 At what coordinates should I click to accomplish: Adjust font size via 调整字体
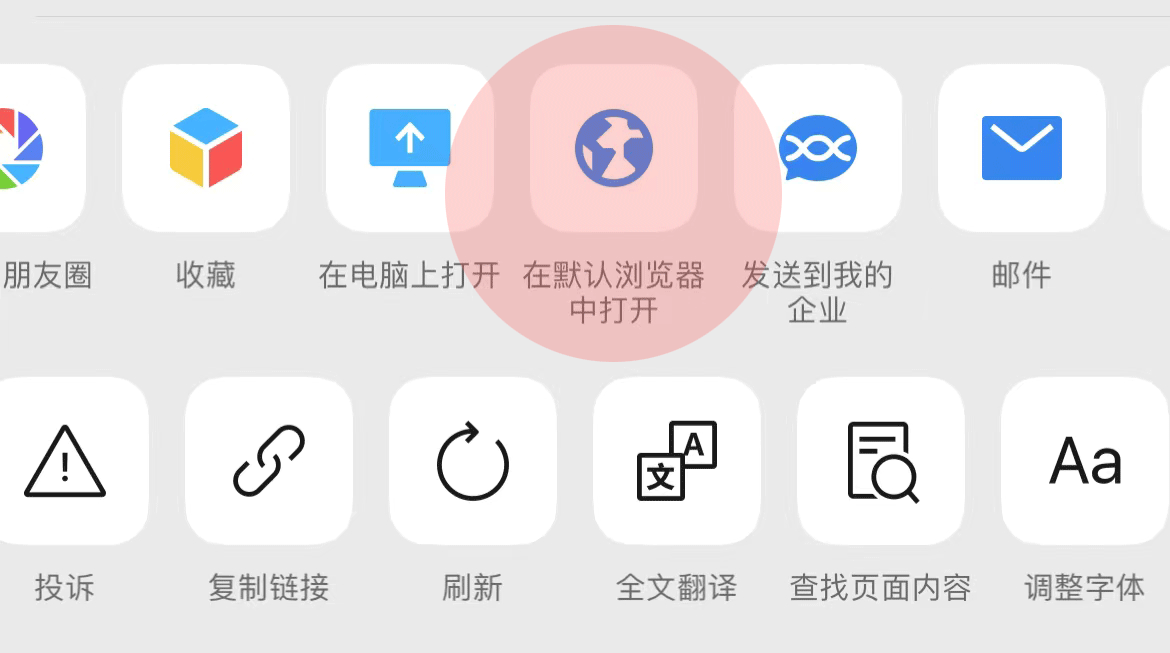(1084, 461)
